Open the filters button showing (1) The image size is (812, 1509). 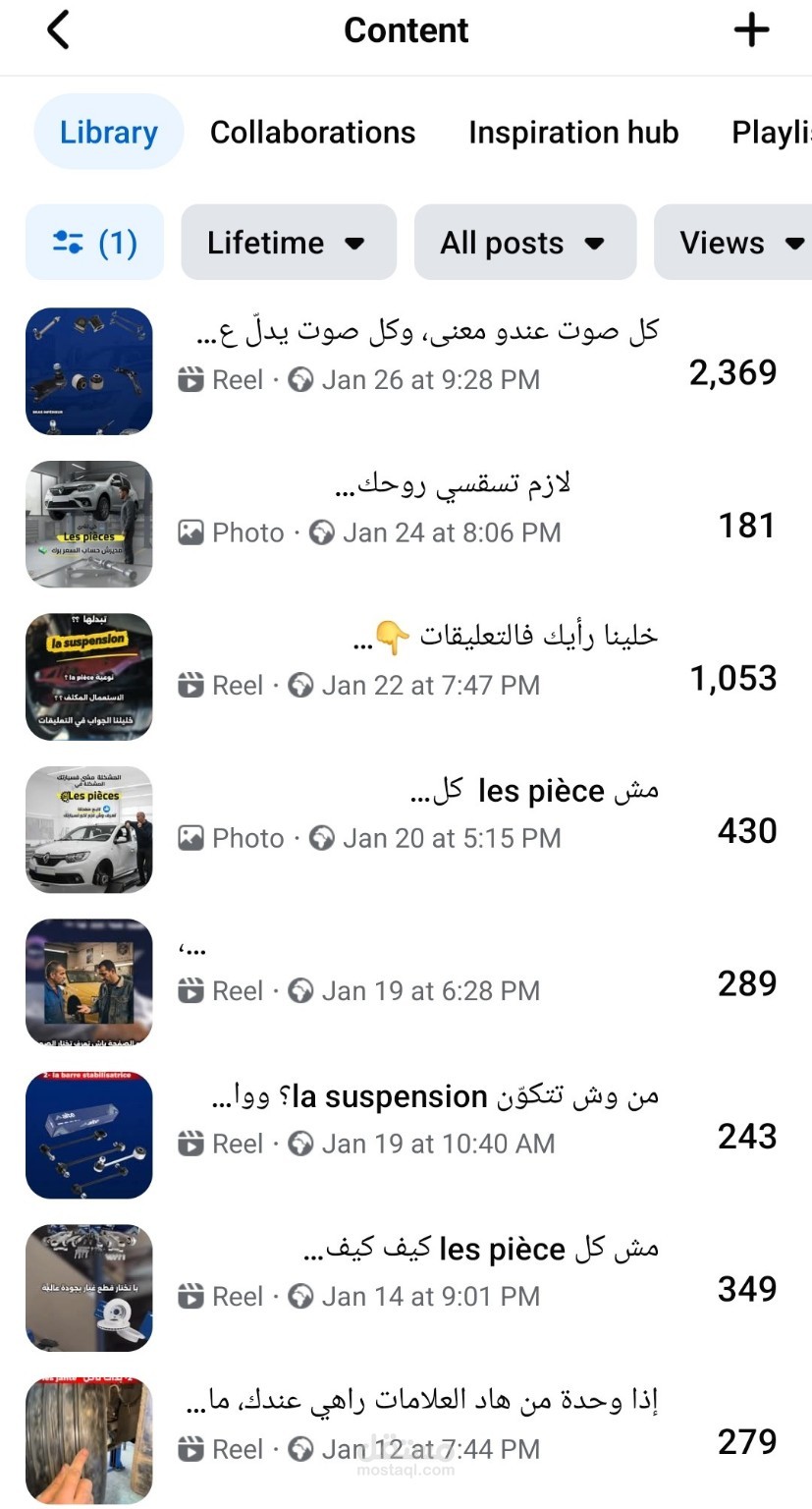click(x=94, y=243)
